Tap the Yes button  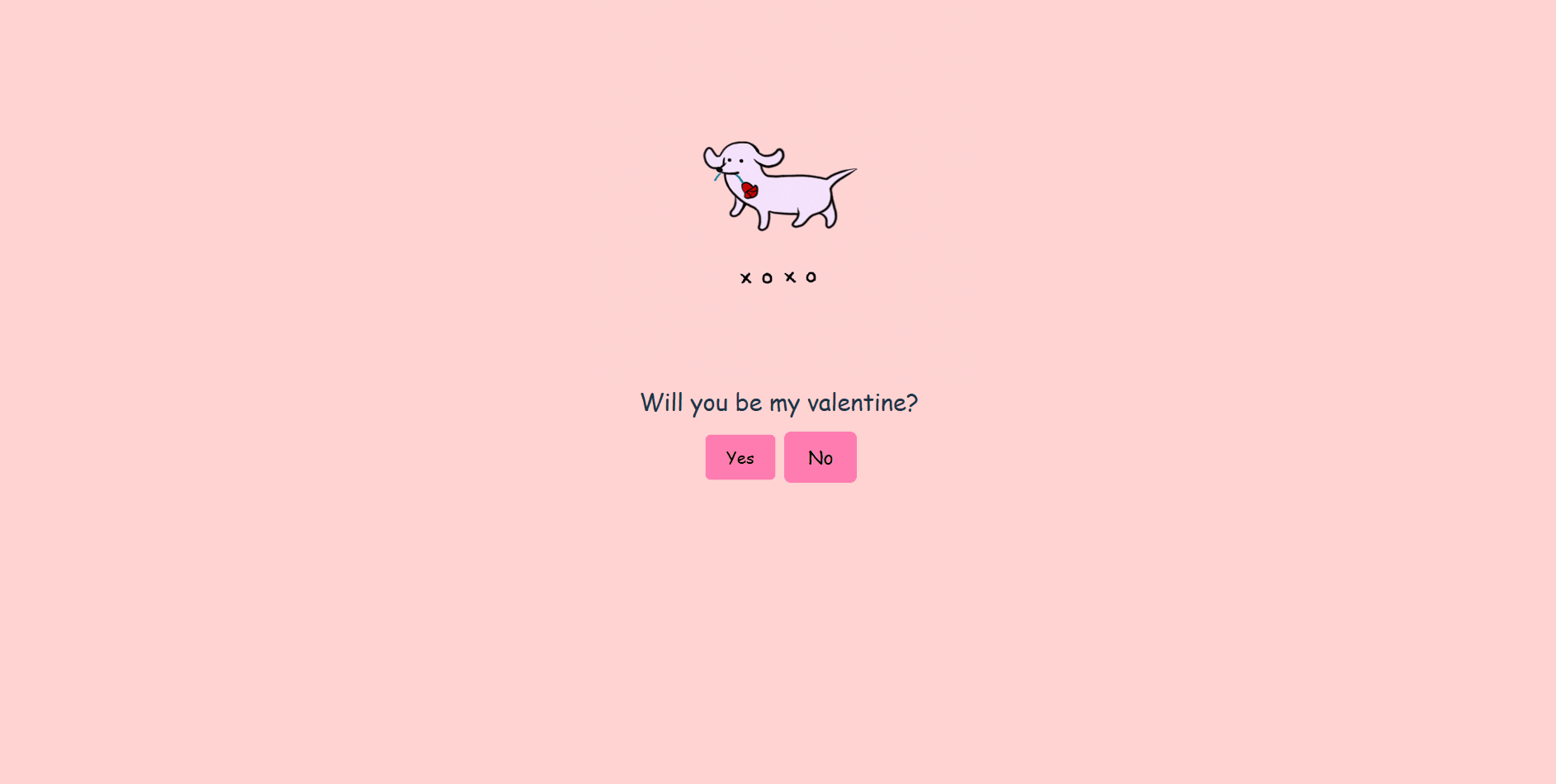(740, 457)
